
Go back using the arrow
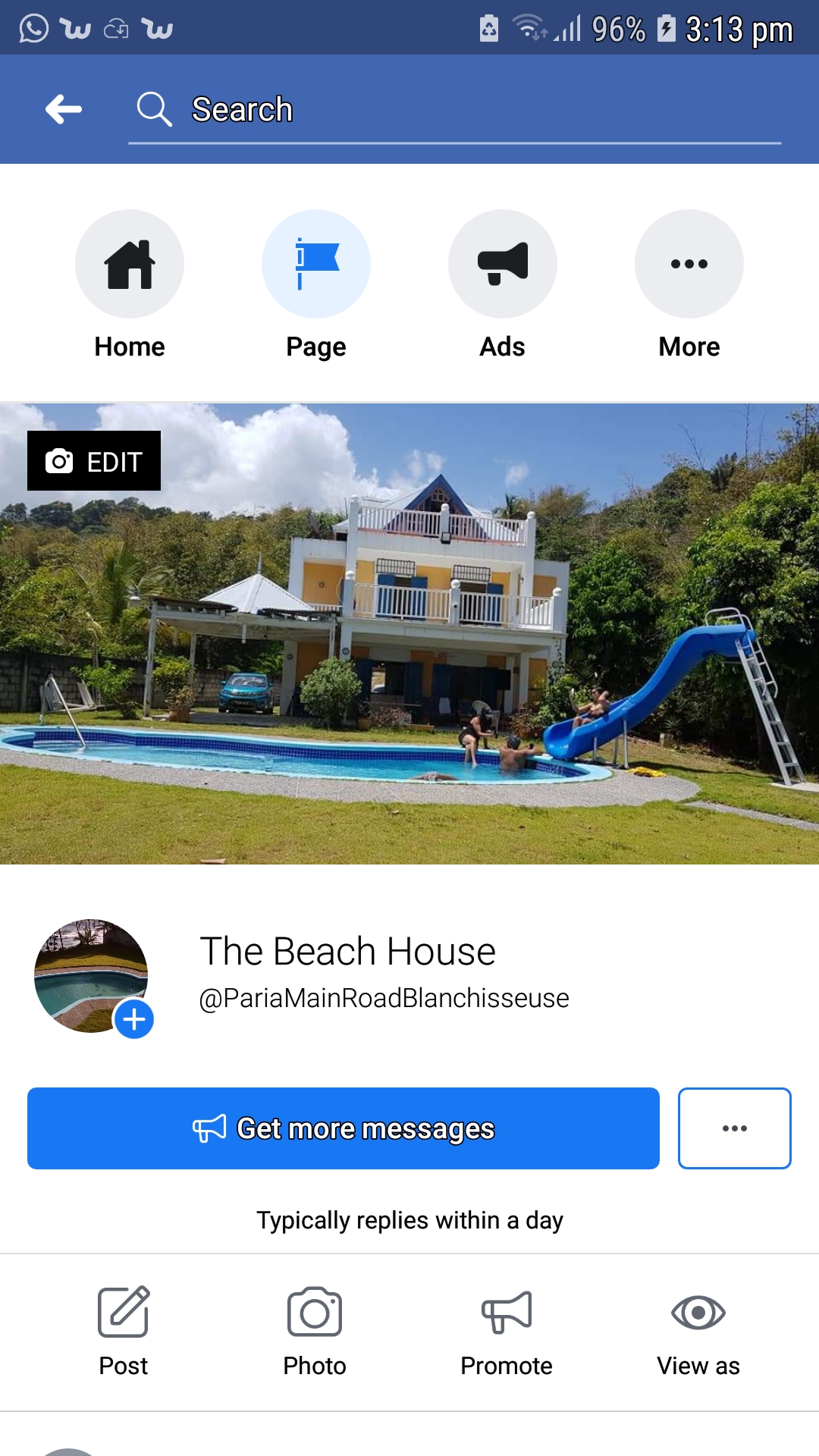pyautogui.click(x=64, y=109)
